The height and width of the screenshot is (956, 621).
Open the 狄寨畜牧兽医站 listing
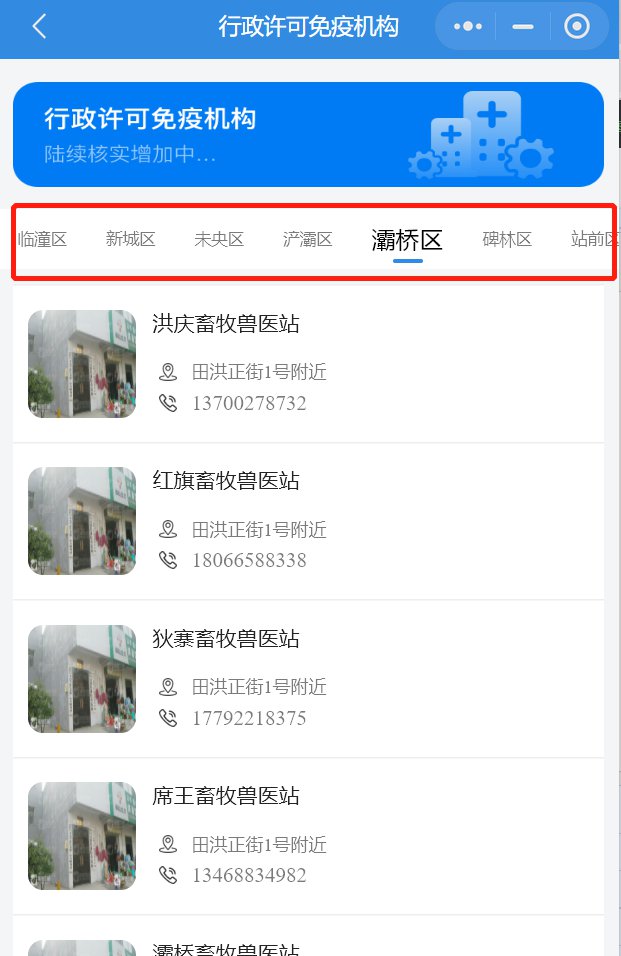pos(308,678)
